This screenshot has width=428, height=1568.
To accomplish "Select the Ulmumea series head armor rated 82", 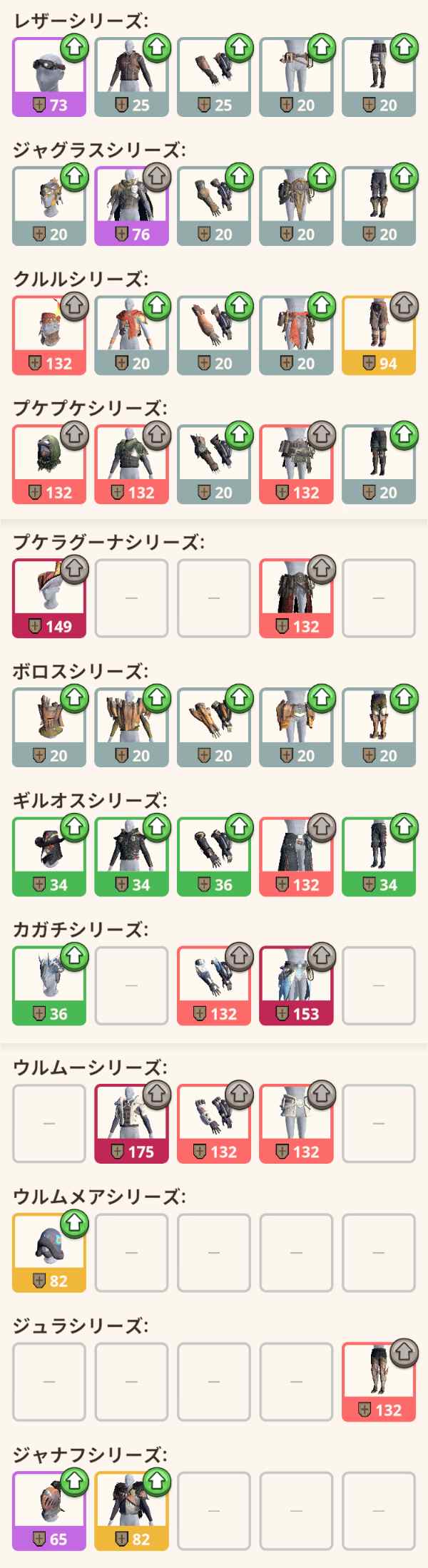I will (49, 1253).
